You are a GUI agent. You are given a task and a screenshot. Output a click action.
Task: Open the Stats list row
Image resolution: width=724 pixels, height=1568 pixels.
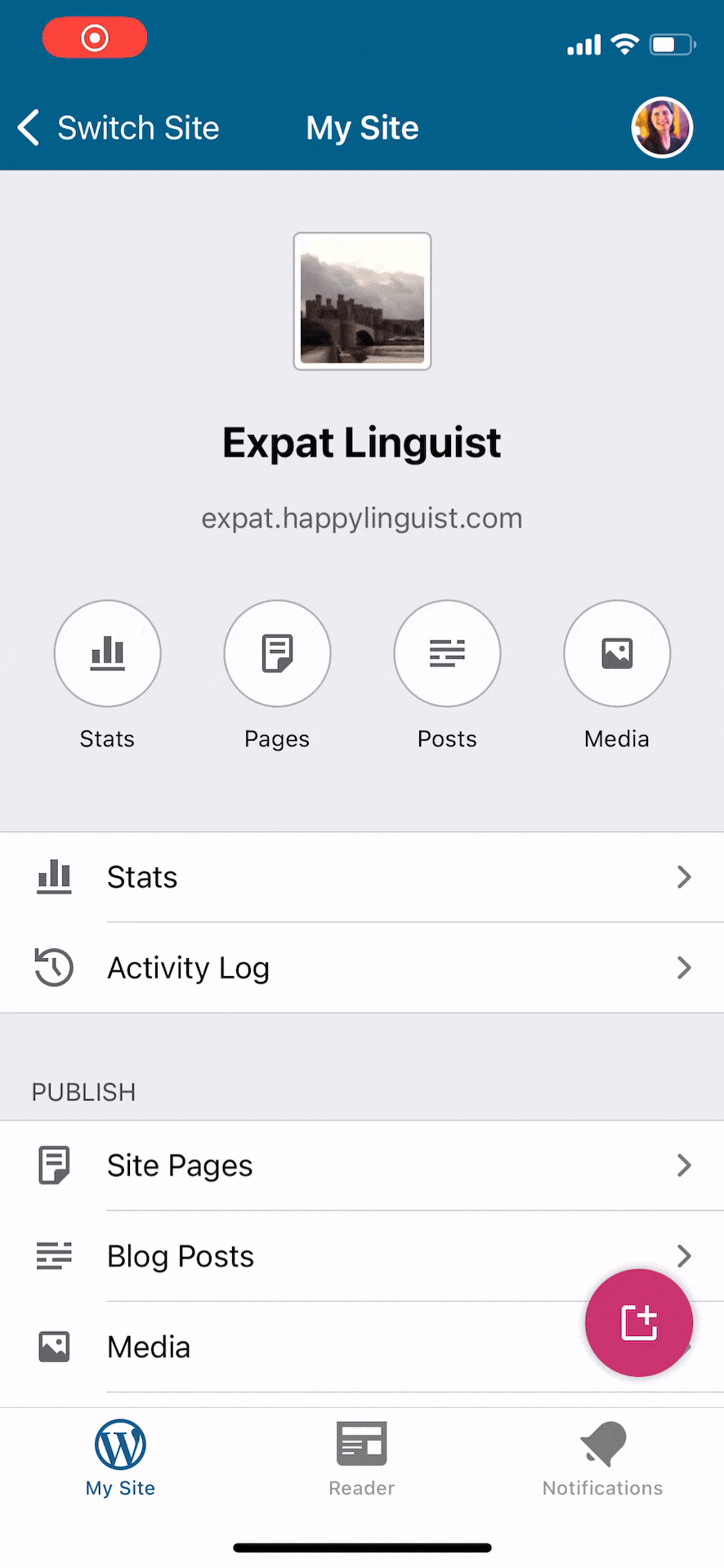click(362, 877)
